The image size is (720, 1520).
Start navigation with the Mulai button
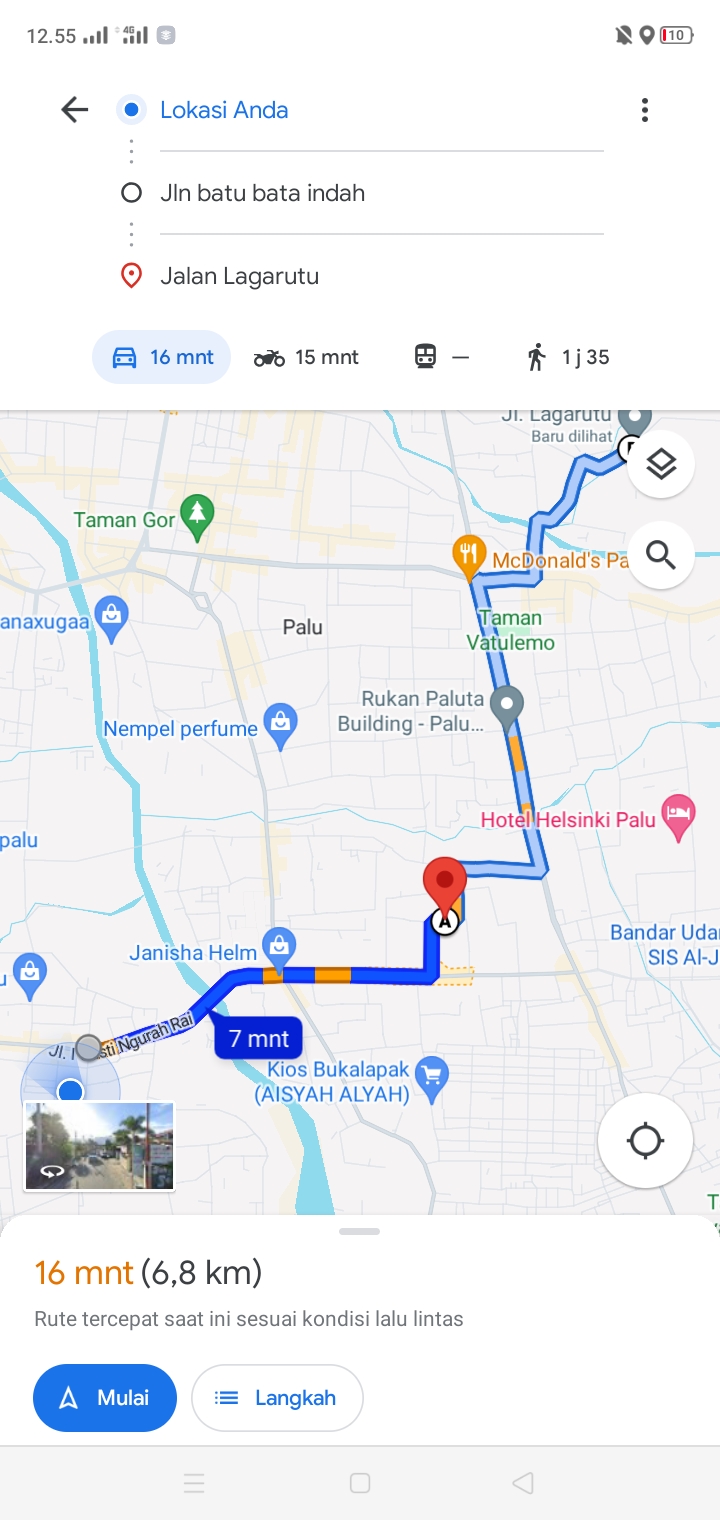pyautogui.click(x=105, y=1397)
